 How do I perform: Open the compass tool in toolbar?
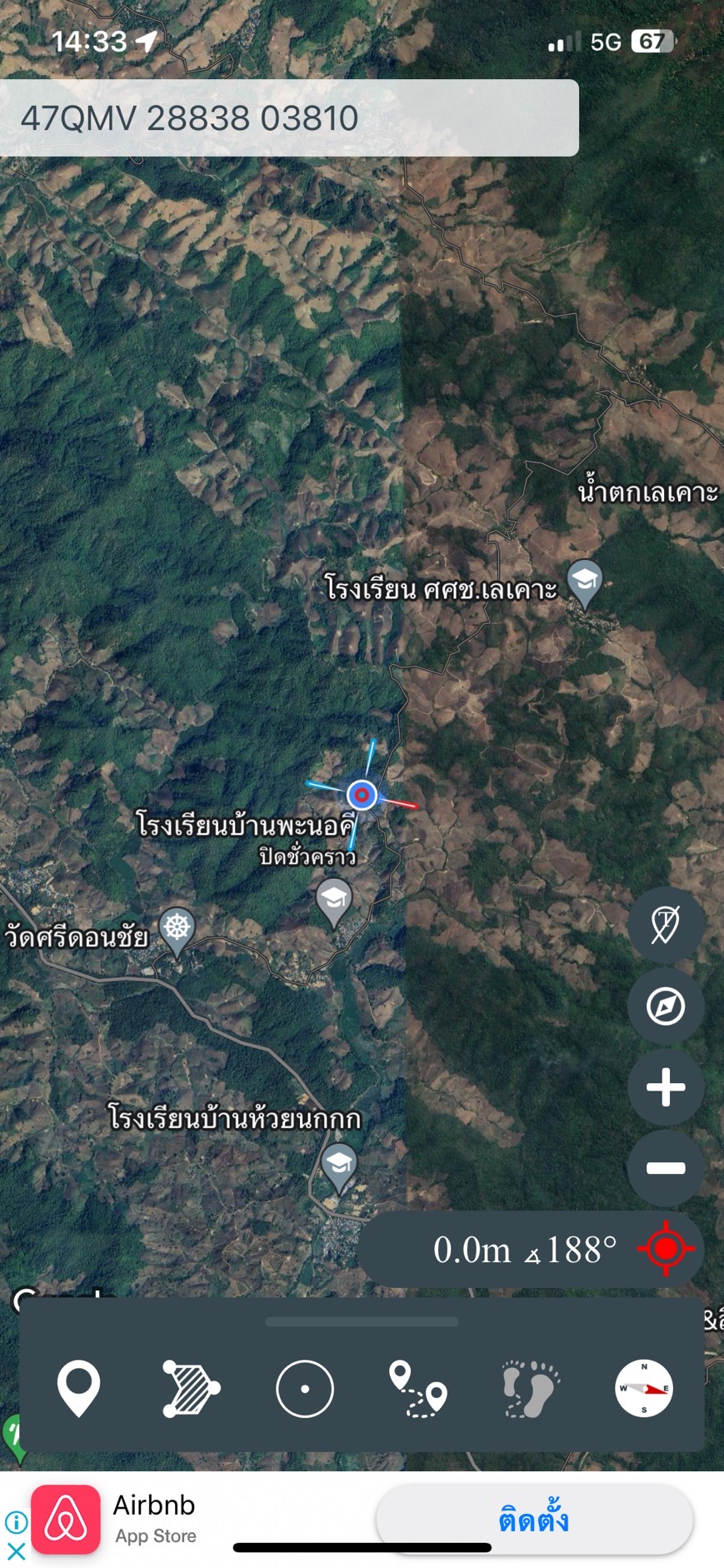click(644, 1388)
